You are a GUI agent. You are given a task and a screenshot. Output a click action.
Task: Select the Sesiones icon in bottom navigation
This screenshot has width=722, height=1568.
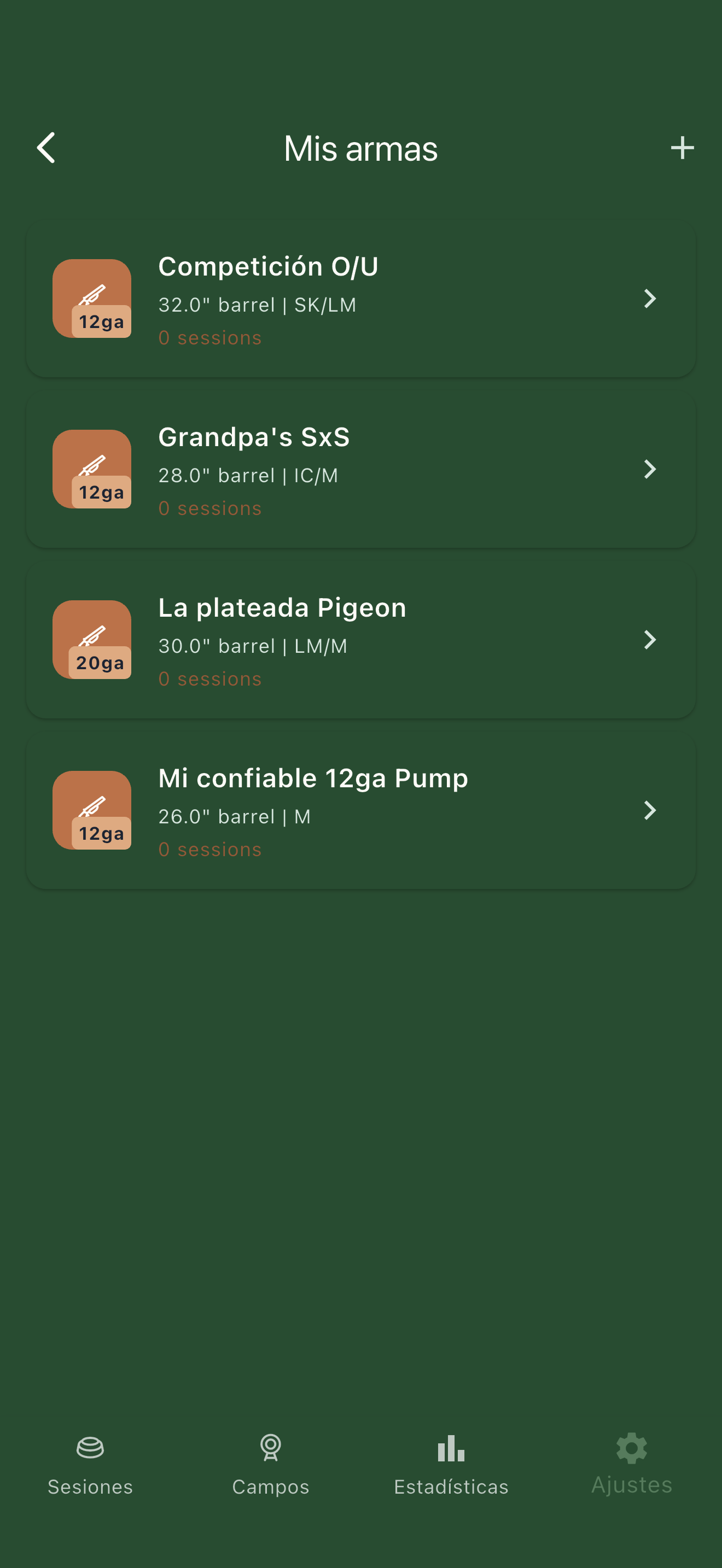[x=90, y=1449]
